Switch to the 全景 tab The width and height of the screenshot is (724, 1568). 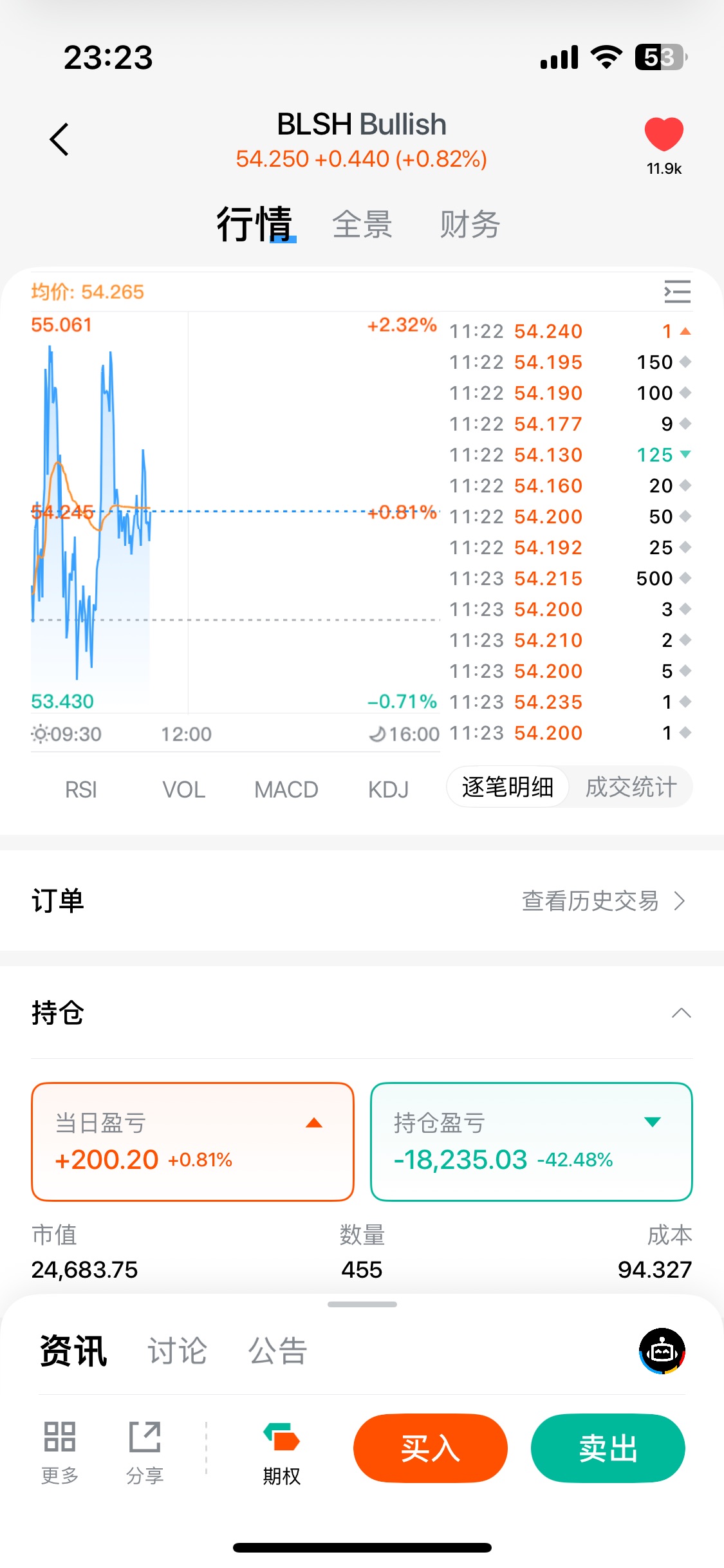362,225
